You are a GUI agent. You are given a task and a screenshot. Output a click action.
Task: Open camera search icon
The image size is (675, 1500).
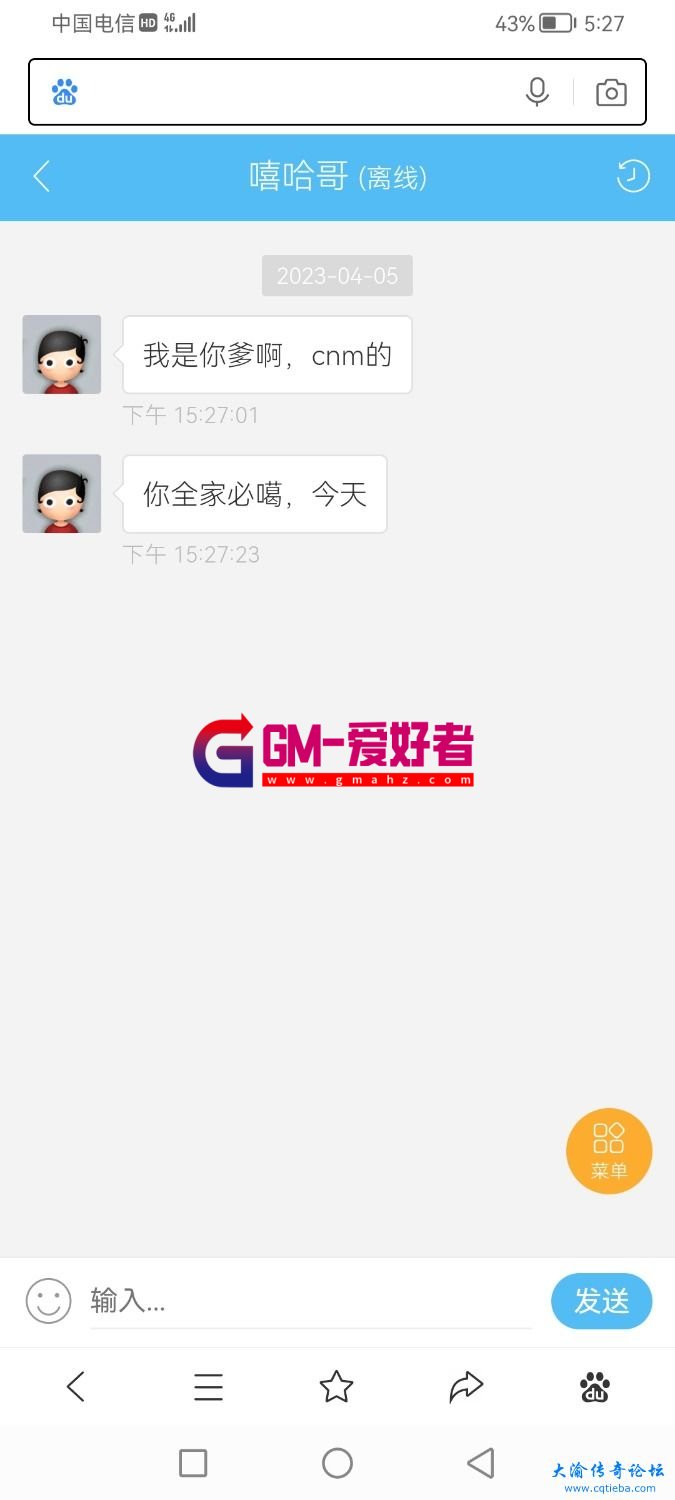pos(611,93)
